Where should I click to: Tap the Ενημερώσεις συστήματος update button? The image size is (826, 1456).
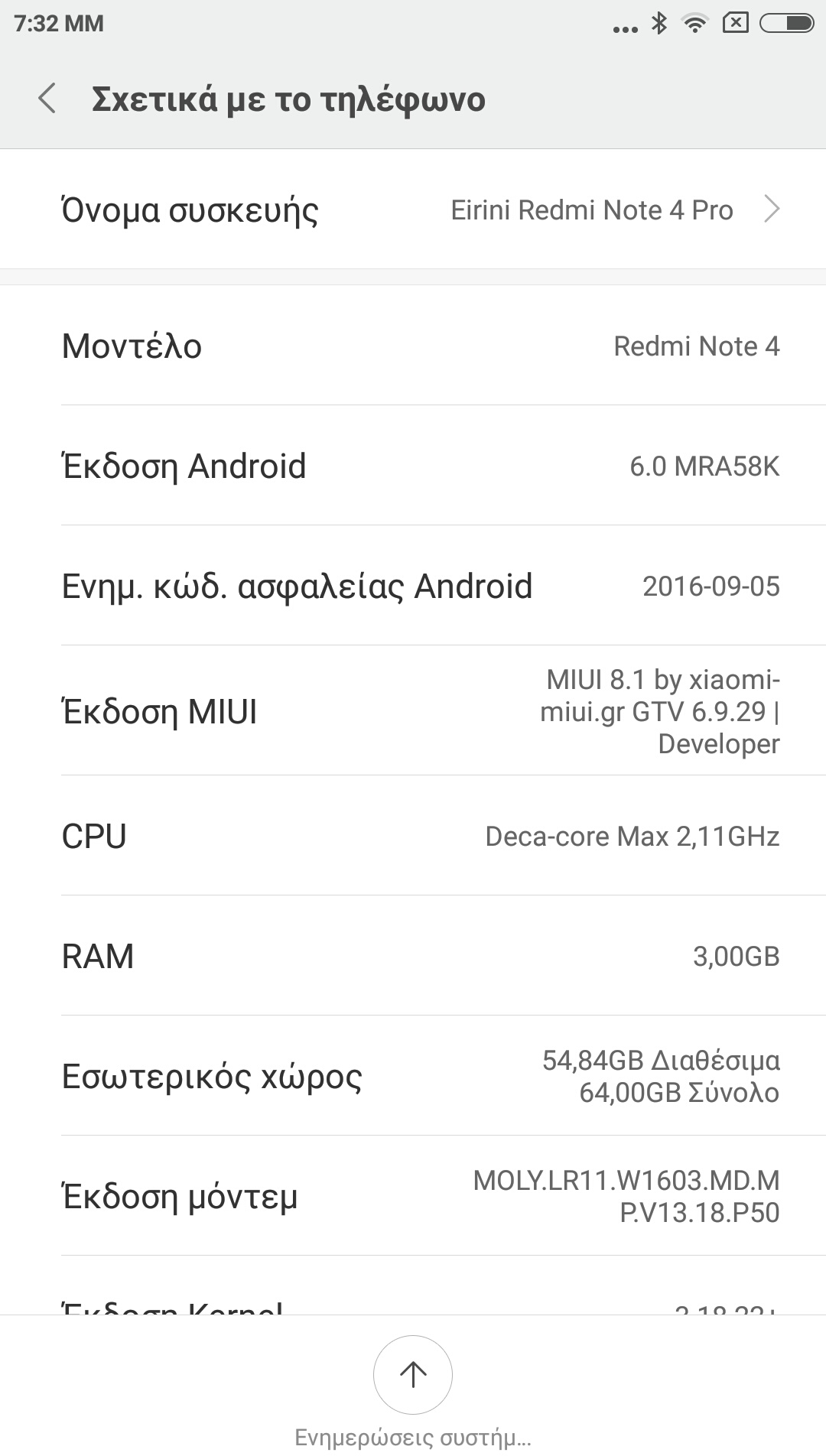pos(413,1375)
